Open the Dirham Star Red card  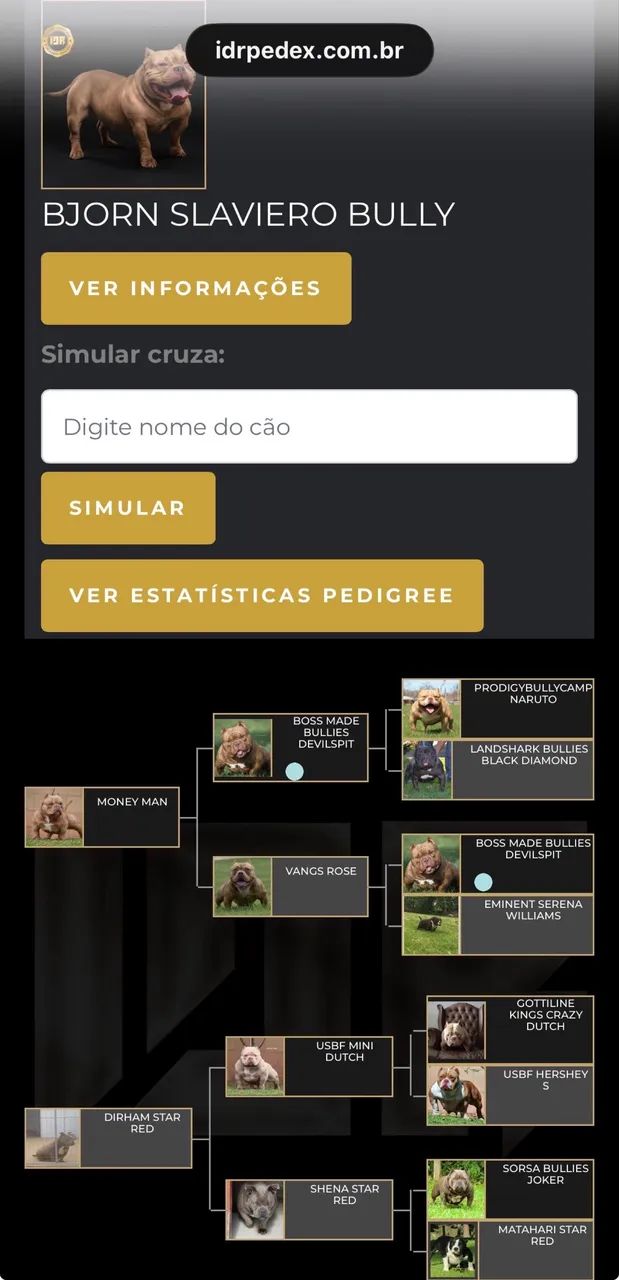[108, 1138]
